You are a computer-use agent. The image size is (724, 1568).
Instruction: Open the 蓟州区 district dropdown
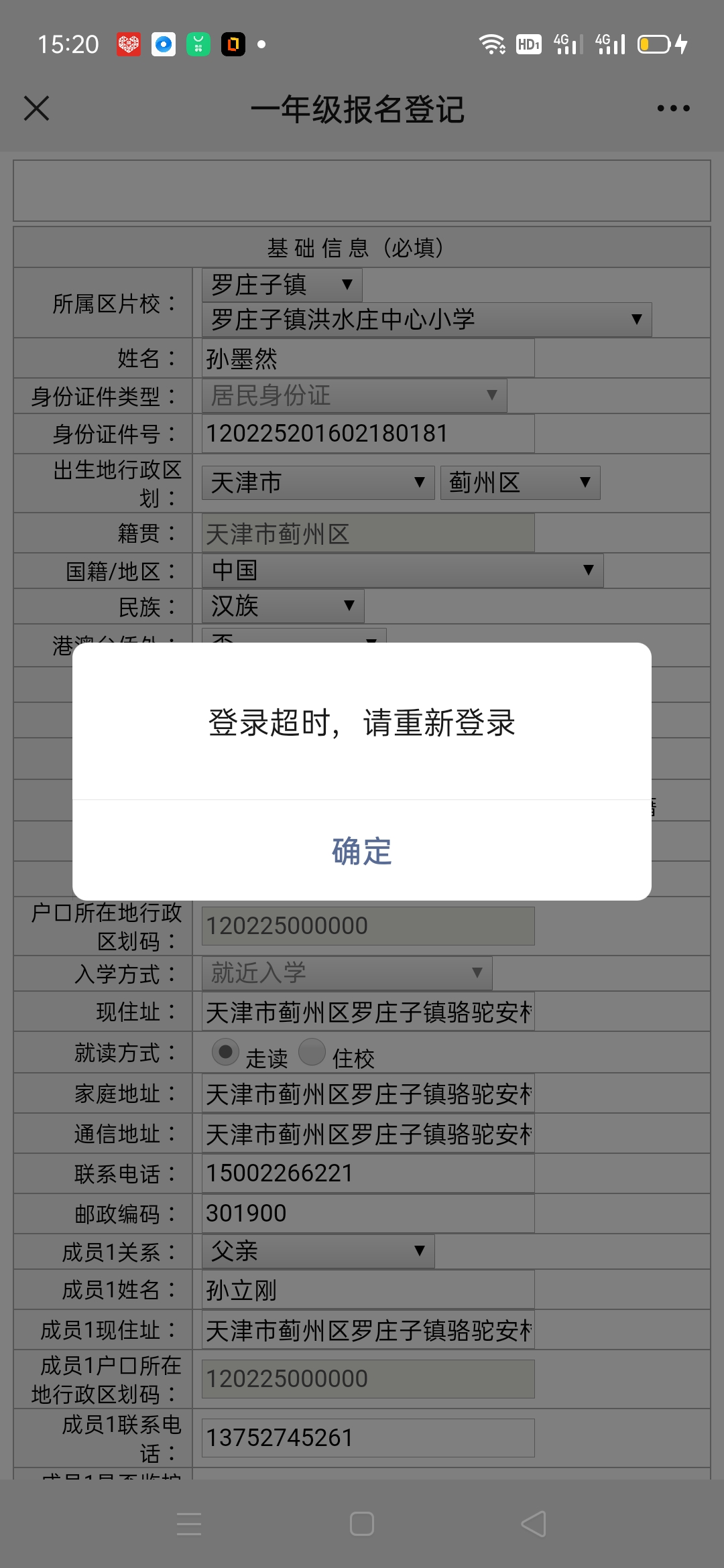click(x=520, y=482)
